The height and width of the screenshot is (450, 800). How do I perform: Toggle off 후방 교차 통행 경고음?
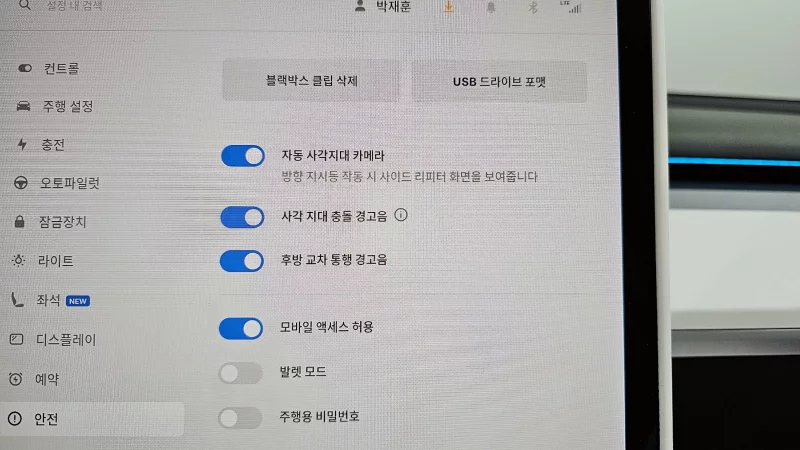click(x=242, y=260)
